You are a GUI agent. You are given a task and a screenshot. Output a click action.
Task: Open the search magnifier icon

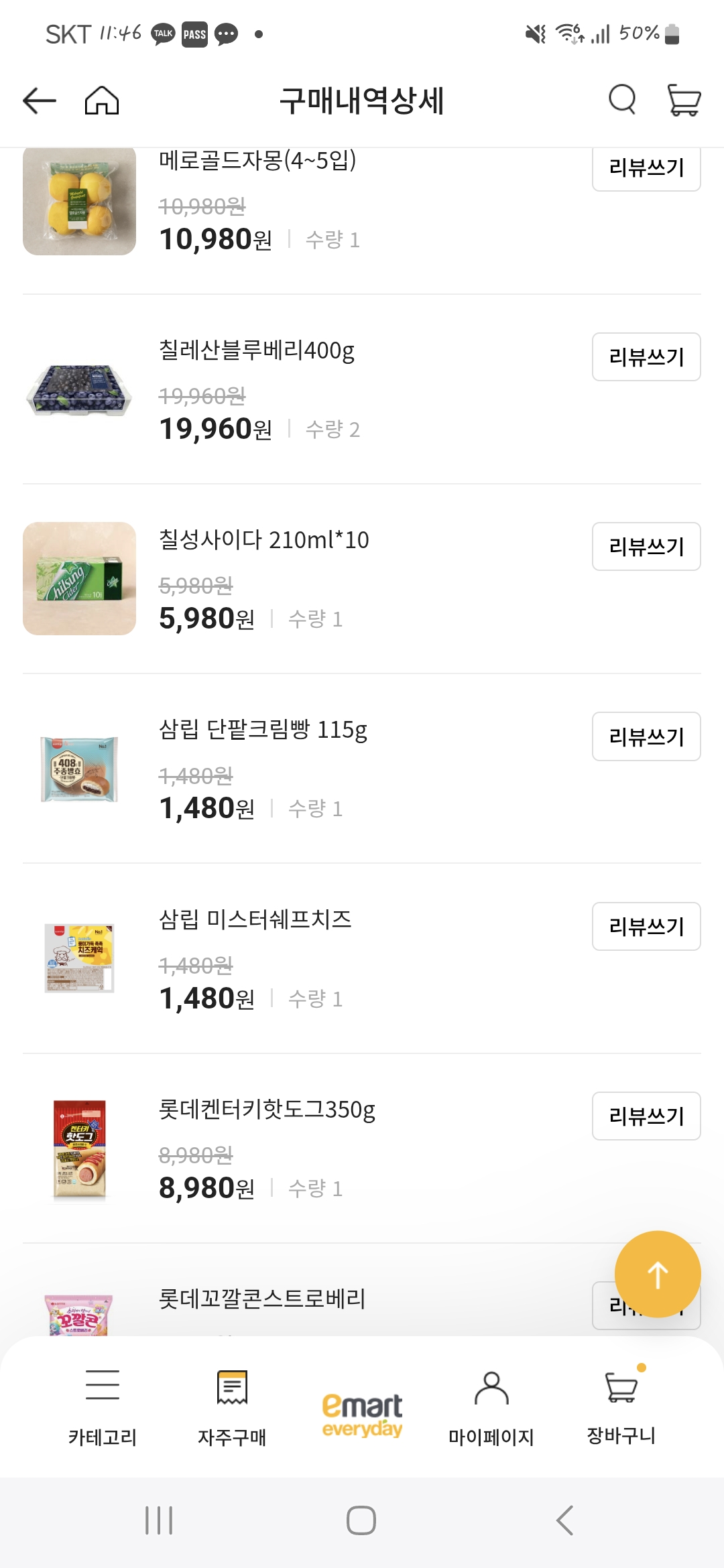pos(622,101)
